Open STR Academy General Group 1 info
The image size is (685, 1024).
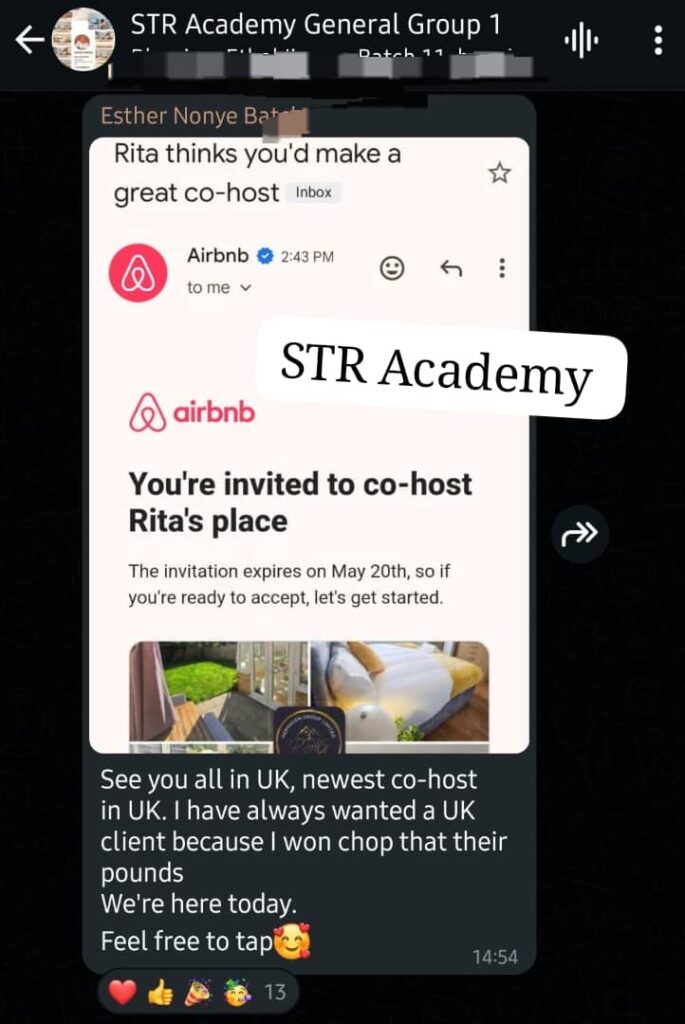pos(315,25)
